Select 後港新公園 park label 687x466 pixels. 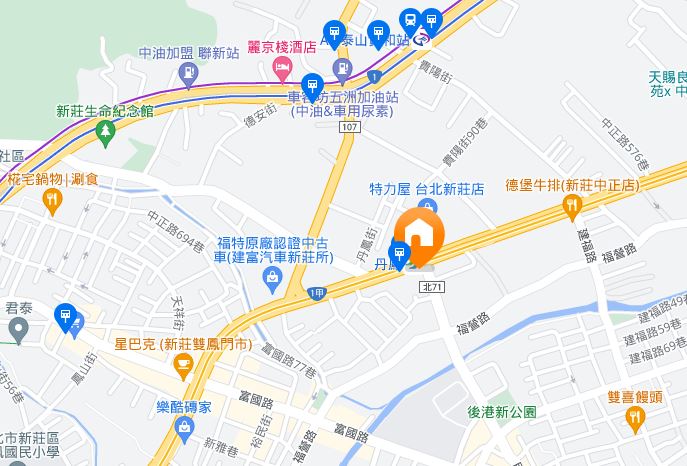point(502,412)
